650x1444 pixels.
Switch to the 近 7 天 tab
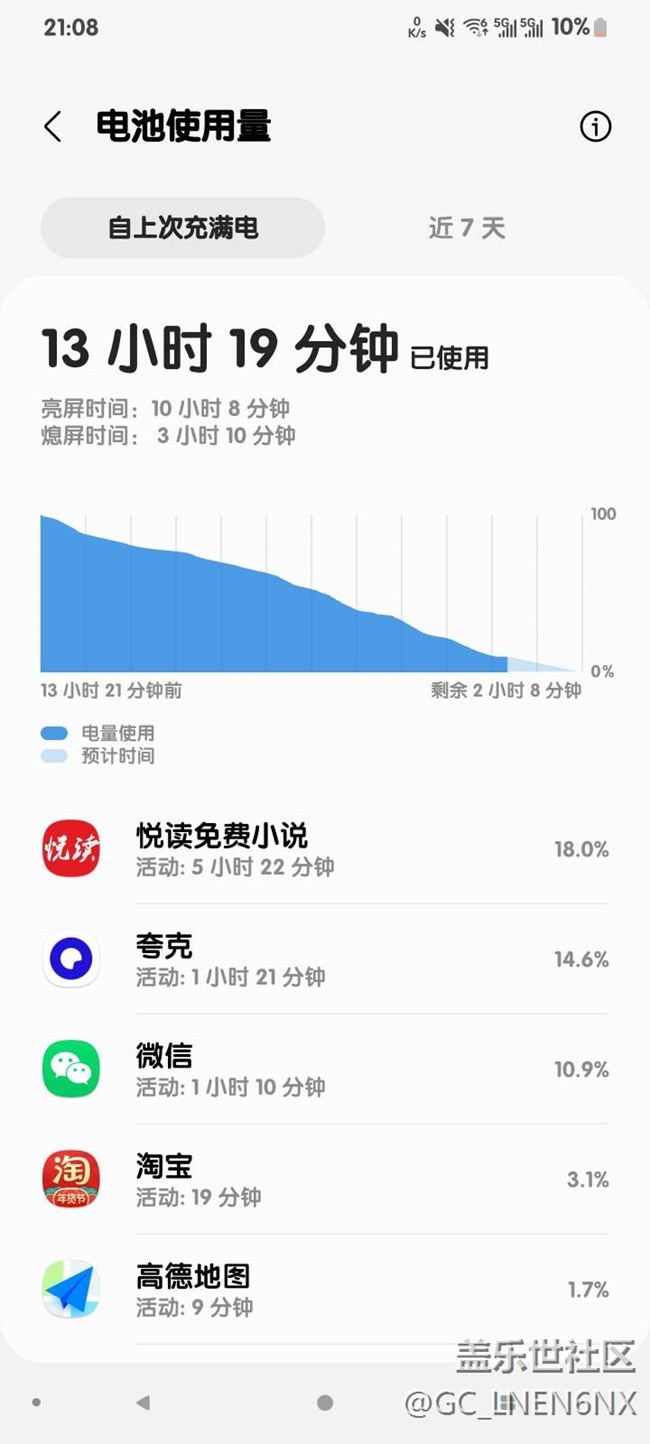click(467, 228)
